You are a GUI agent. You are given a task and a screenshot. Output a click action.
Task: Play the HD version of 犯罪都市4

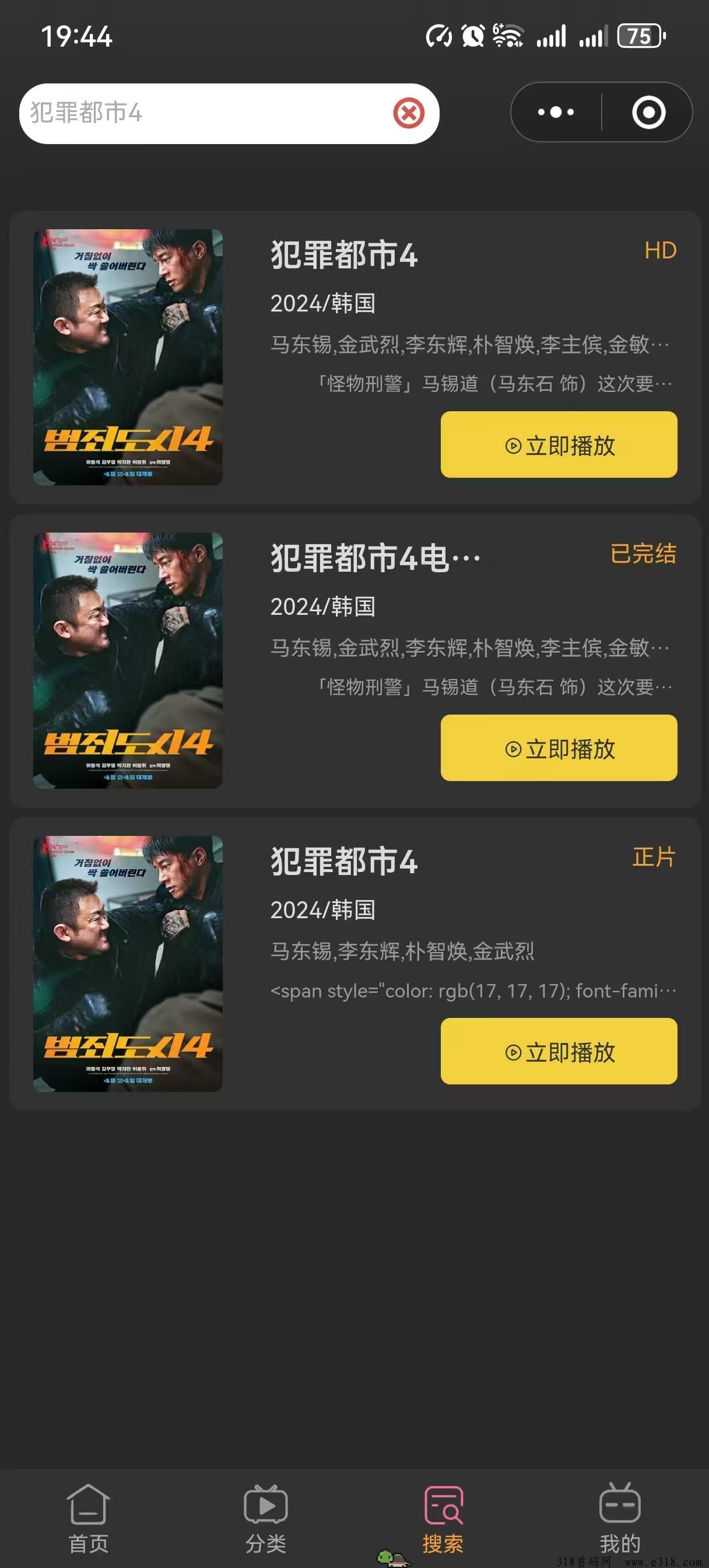[558, 445]
